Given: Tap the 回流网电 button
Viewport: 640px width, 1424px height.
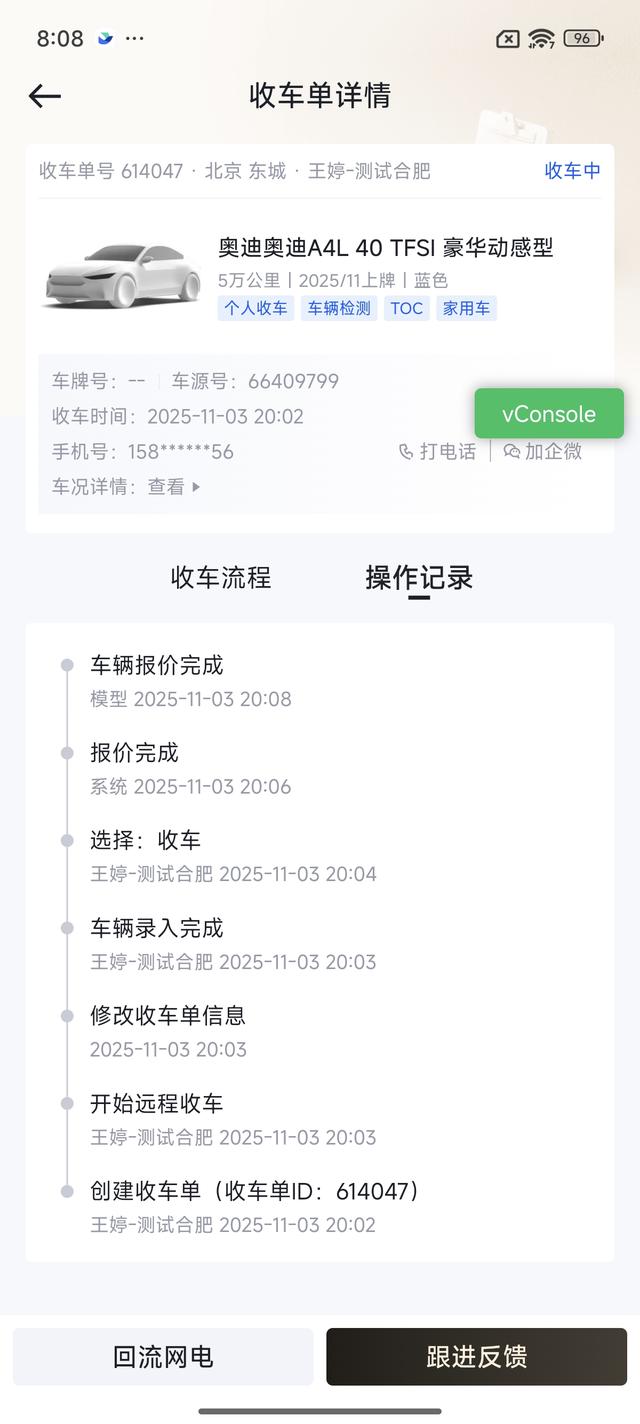Looking at the screenshot, I should pyautogui.click(x=163, y=1357).
